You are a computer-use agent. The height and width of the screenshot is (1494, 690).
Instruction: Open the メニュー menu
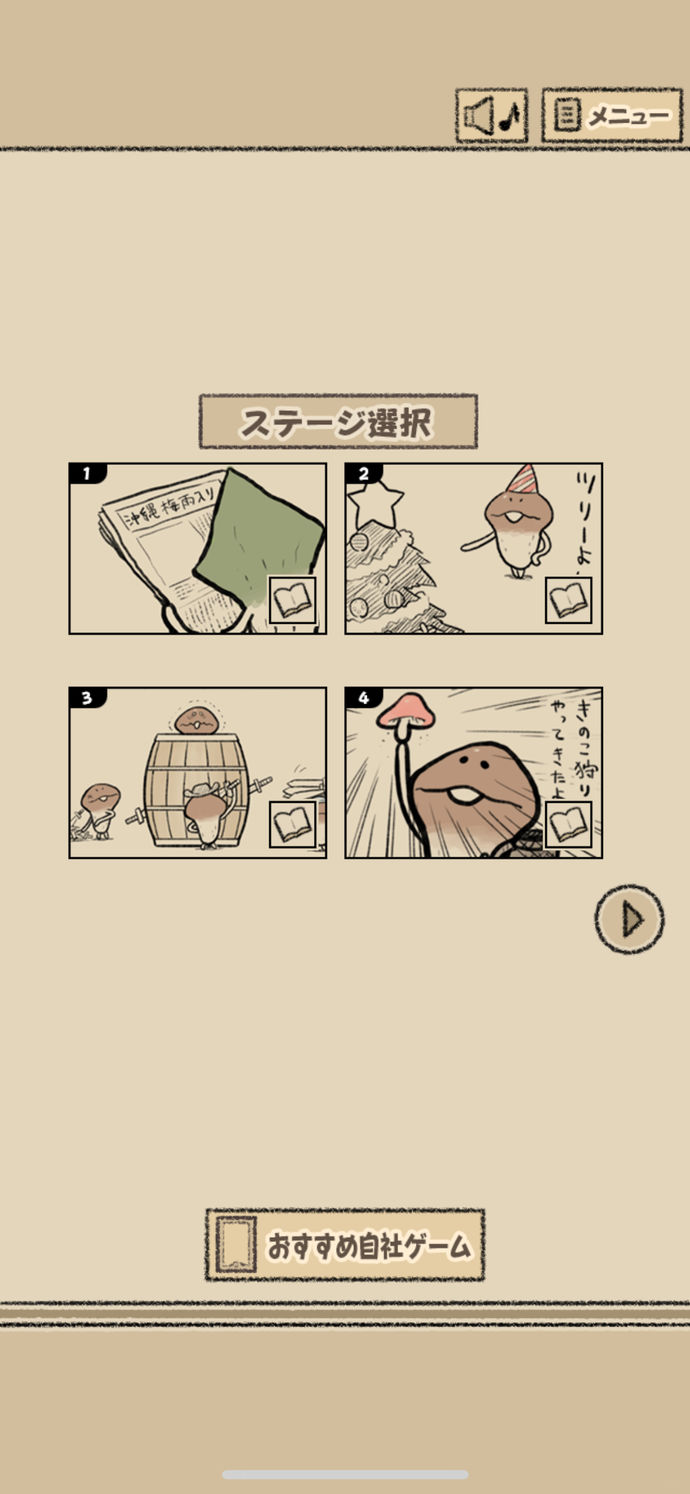tap(610, 117)
